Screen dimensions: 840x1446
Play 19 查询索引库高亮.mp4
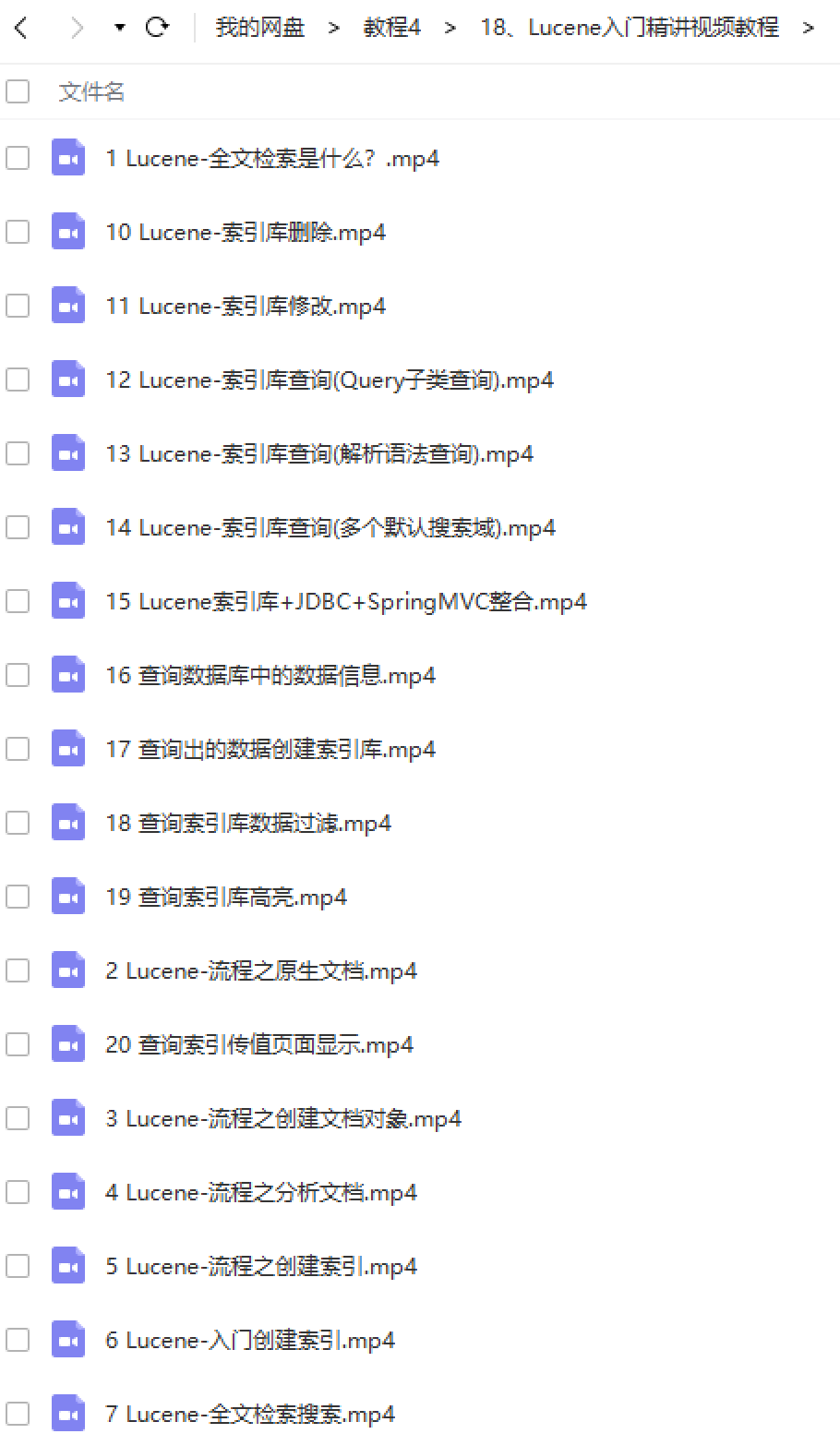click(226, 898)
